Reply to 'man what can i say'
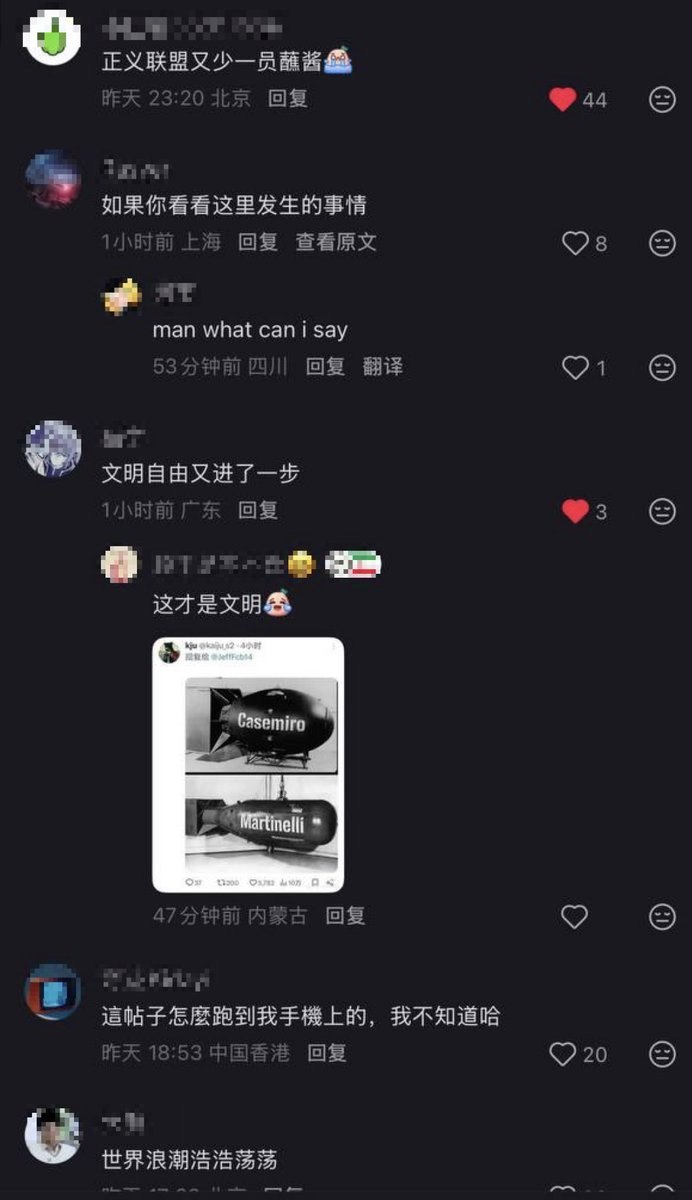 325,367
